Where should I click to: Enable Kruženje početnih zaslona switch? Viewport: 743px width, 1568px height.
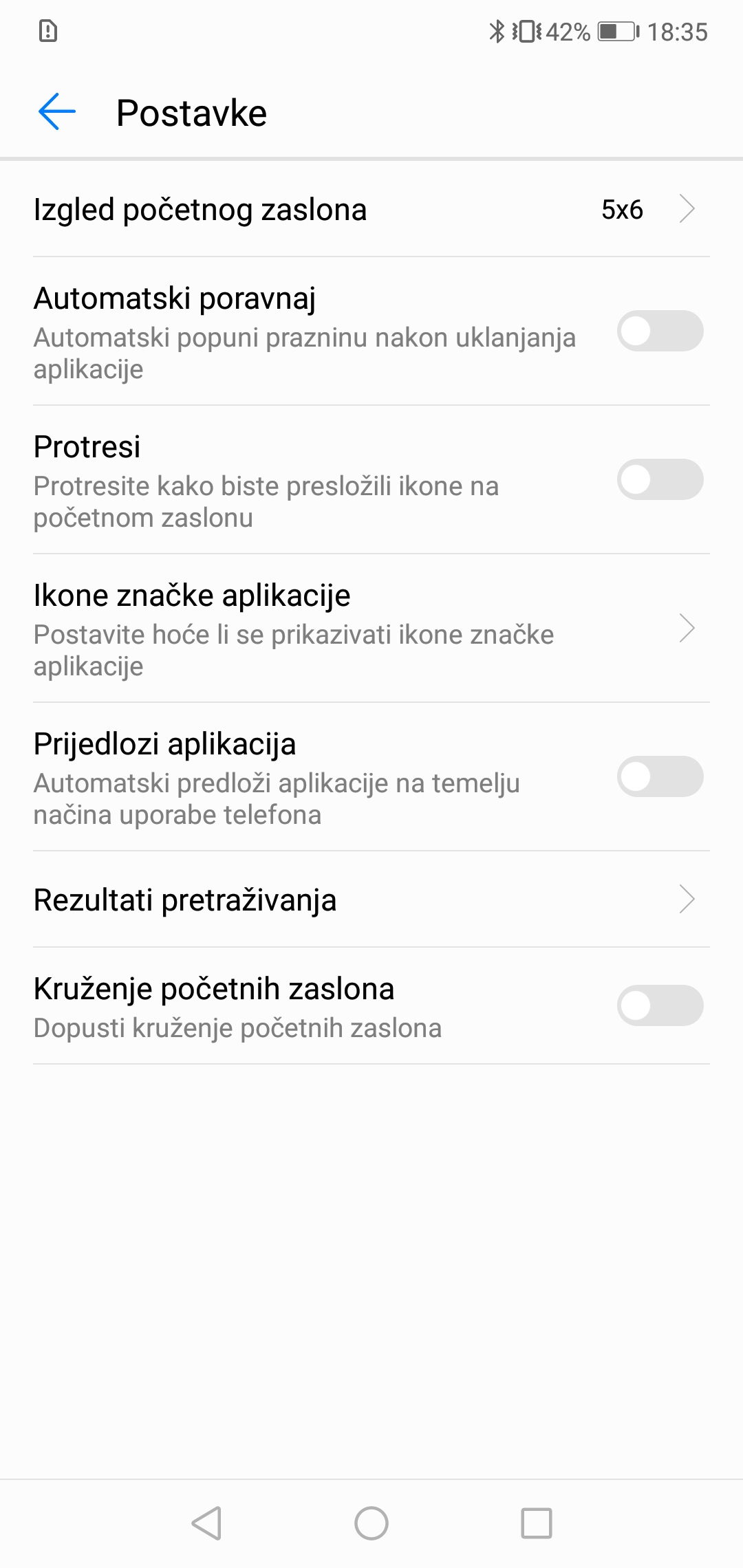tap(660, 1005)
